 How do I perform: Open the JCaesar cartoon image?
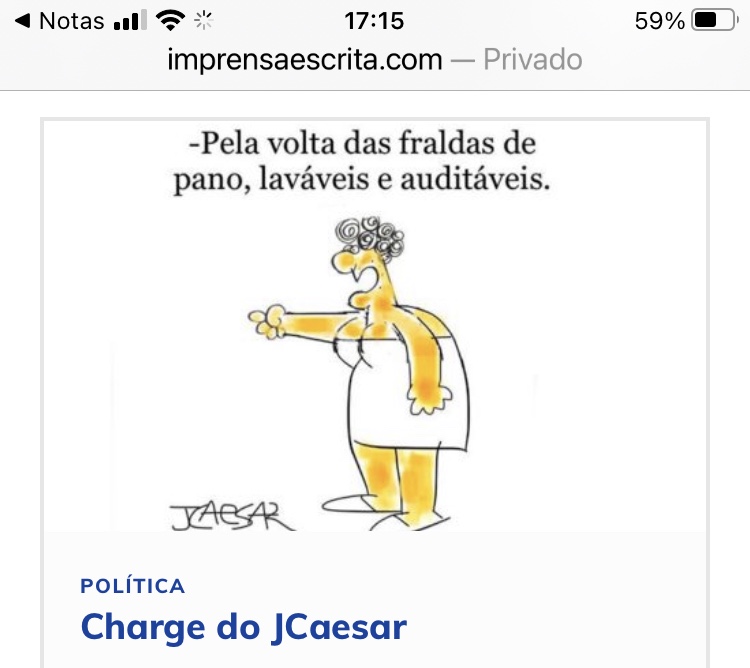375,325
